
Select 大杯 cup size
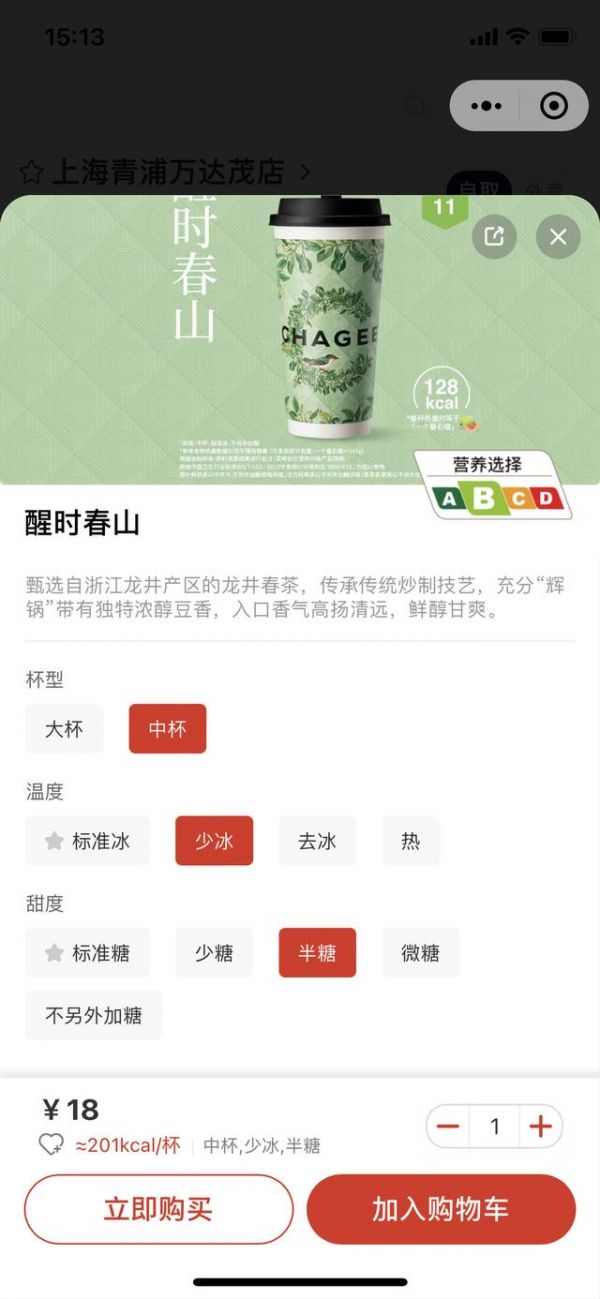[x=64, y=729]
